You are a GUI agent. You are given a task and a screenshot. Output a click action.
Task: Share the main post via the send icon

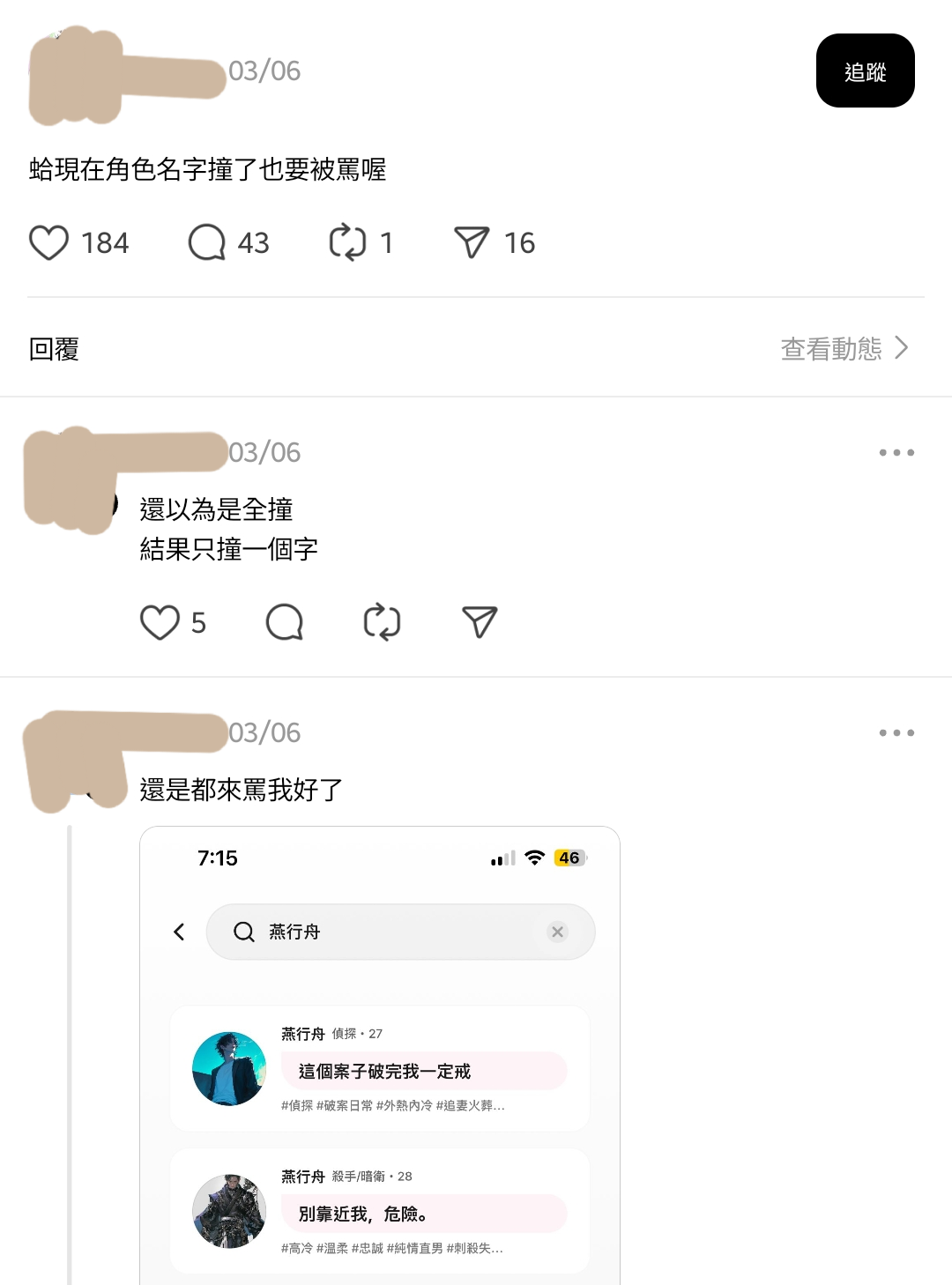pyautogui.click(x=472, y=242)
